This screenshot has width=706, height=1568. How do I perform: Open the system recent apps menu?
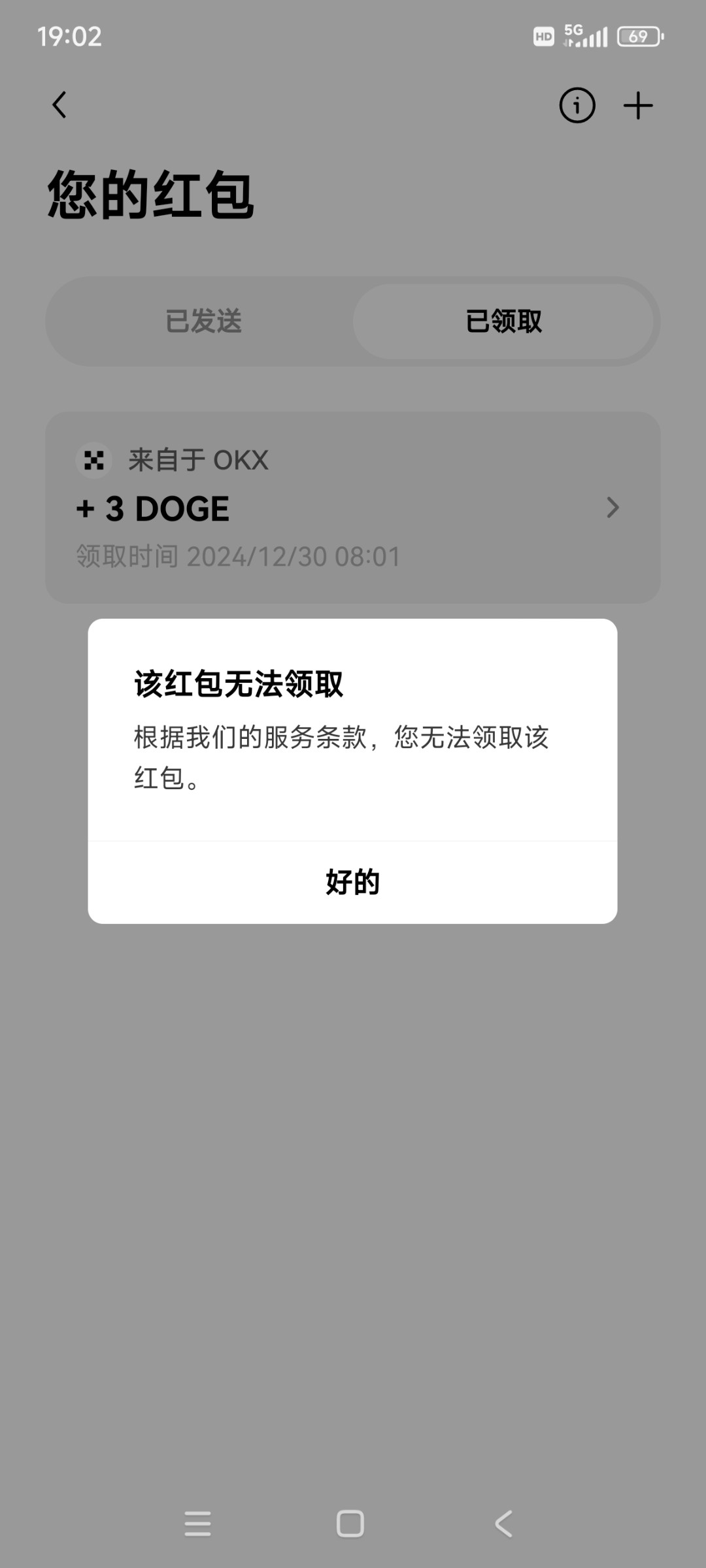coord(197,1524)
